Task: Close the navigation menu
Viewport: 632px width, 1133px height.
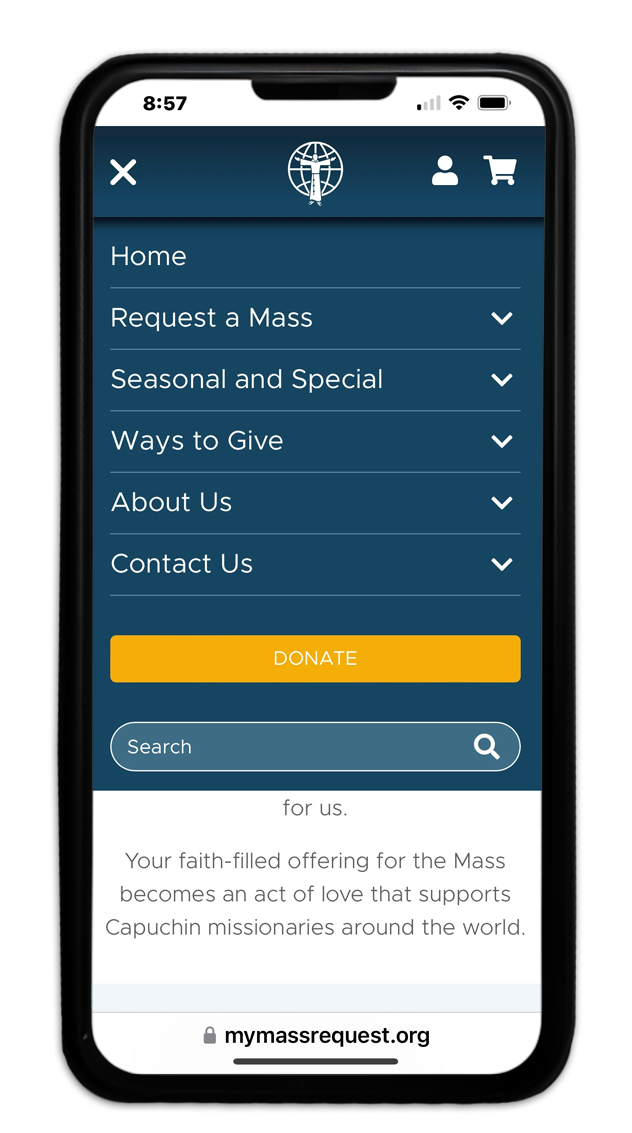Action: pyautogui.click(x=123, y=173)
